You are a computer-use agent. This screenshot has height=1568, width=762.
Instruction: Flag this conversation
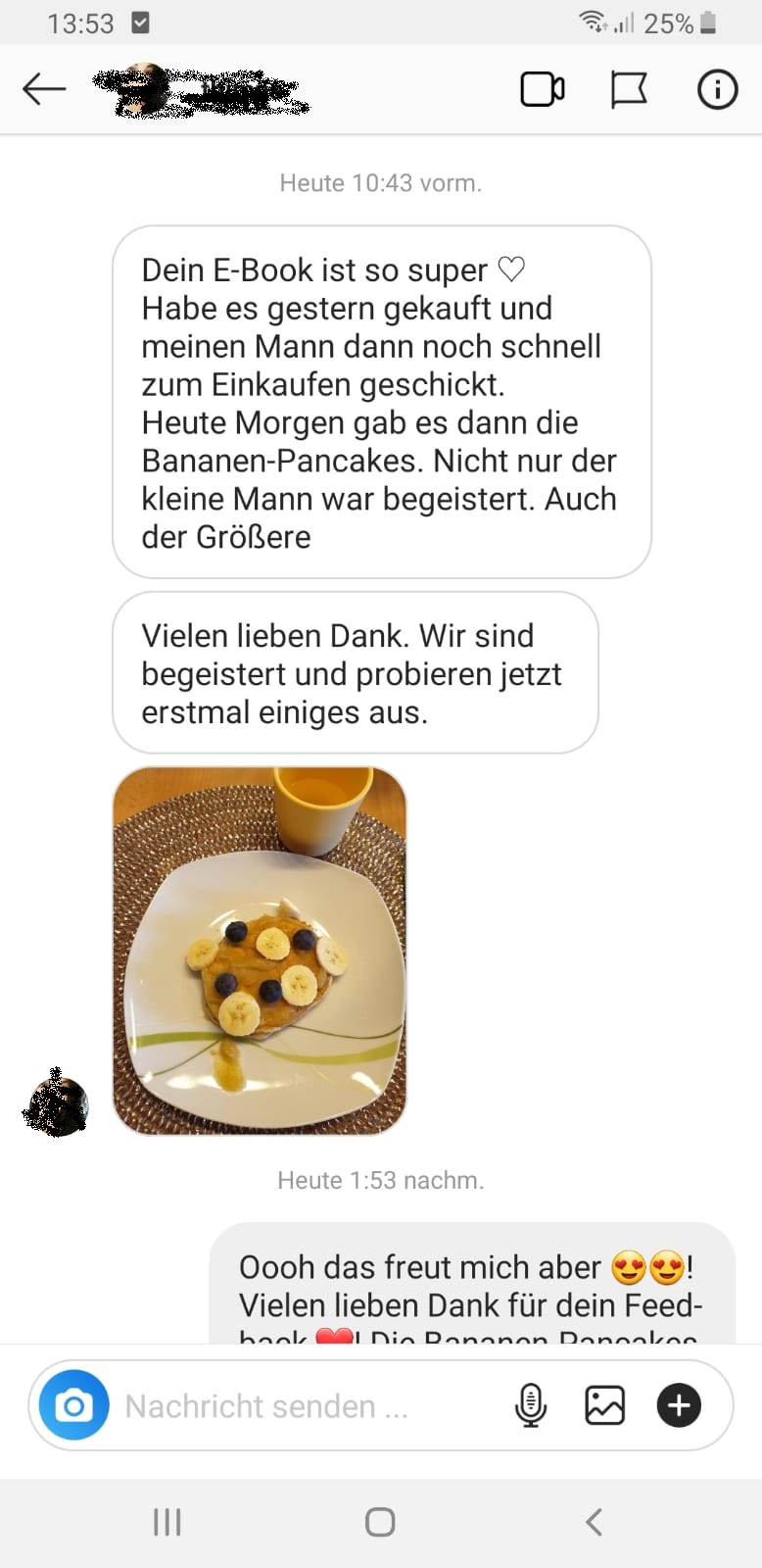pyautogui.click(x=629, y=89)
